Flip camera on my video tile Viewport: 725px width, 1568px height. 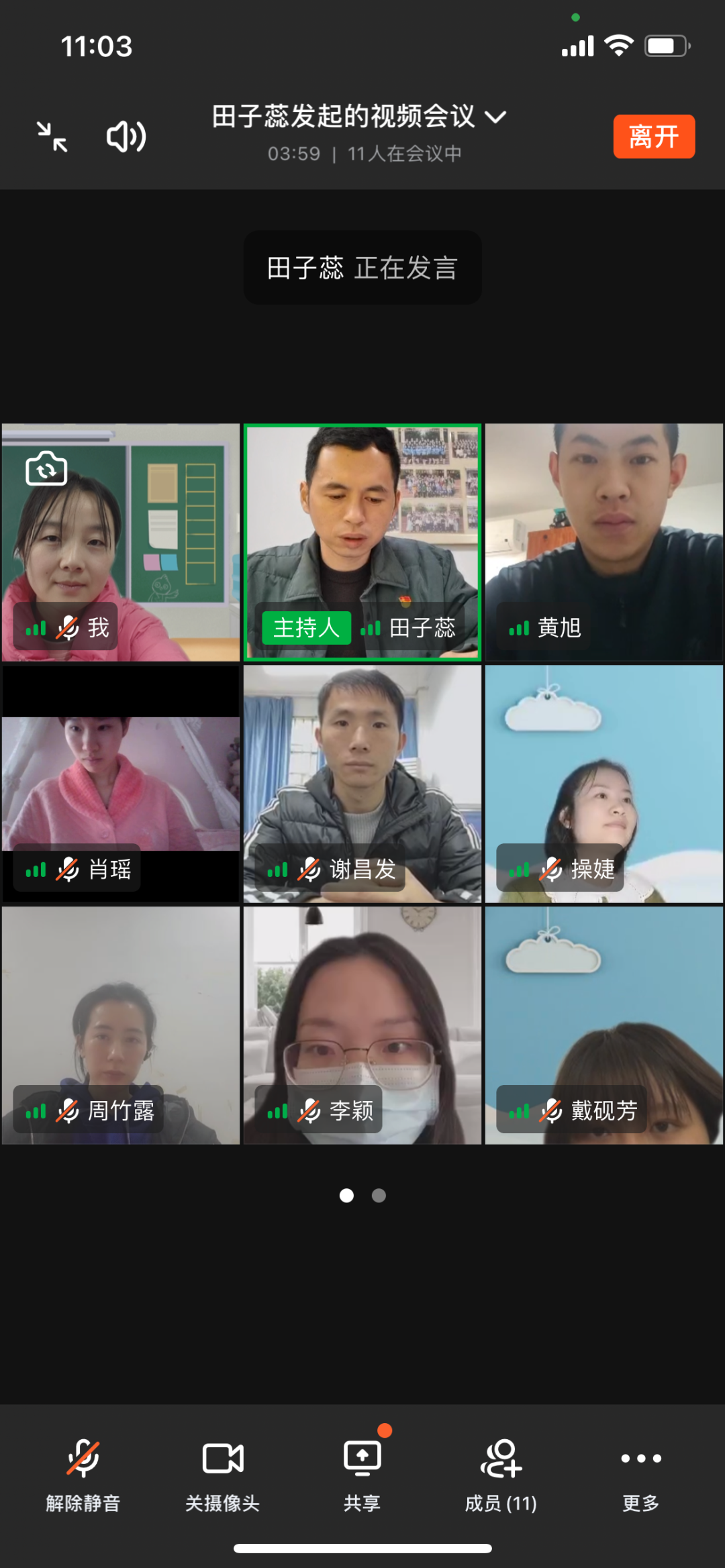[x=46, y=468]
